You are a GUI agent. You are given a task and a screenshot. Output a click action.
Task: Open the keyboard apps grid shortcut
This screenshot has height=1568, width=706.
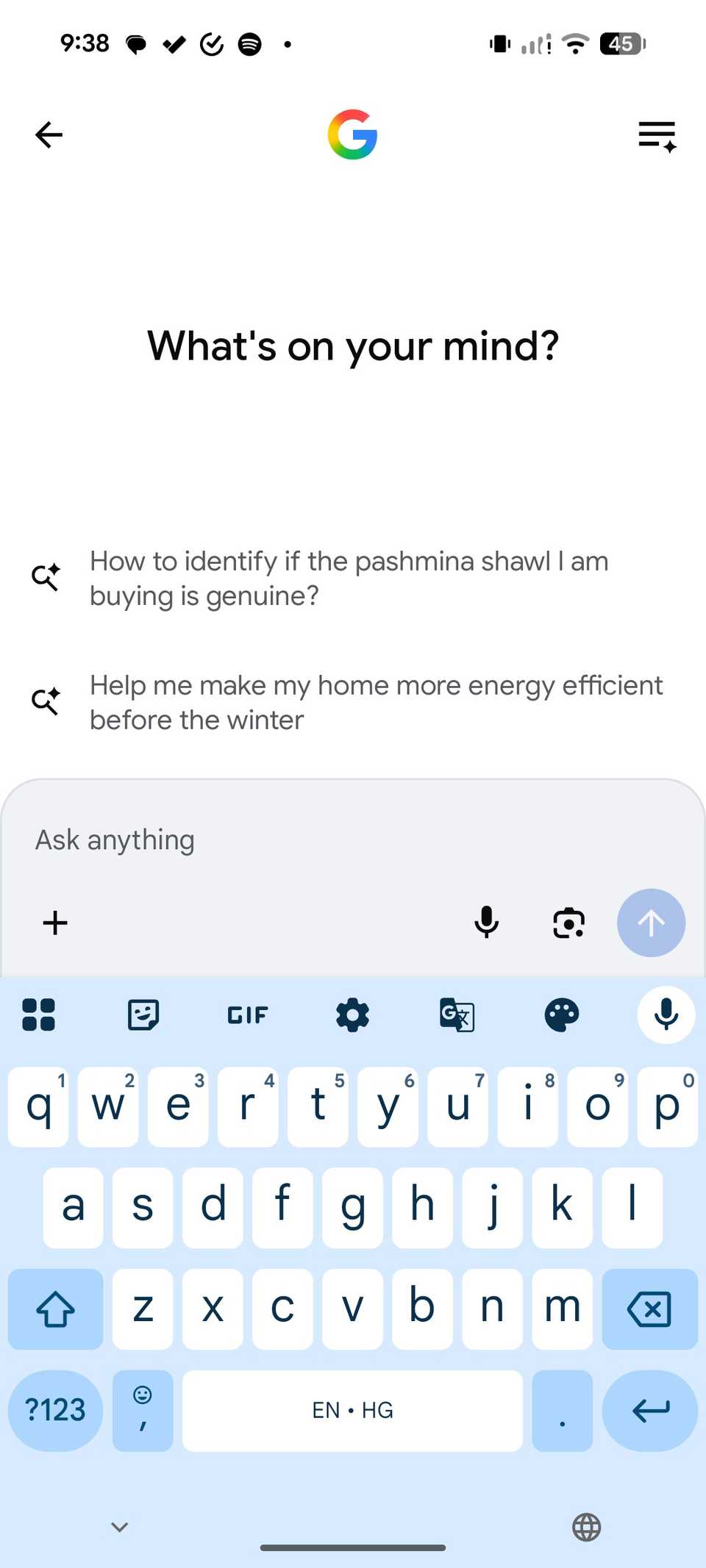(38, 1015)
